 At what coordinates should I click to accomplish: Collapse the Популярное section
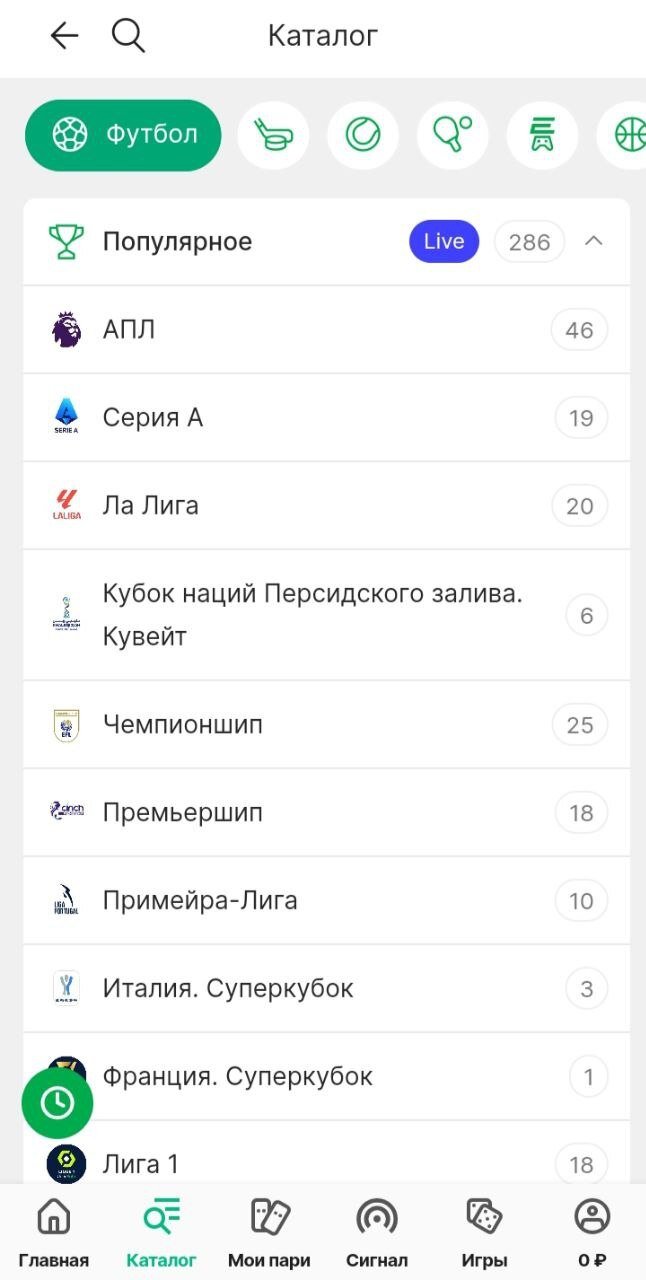(593, 241)
